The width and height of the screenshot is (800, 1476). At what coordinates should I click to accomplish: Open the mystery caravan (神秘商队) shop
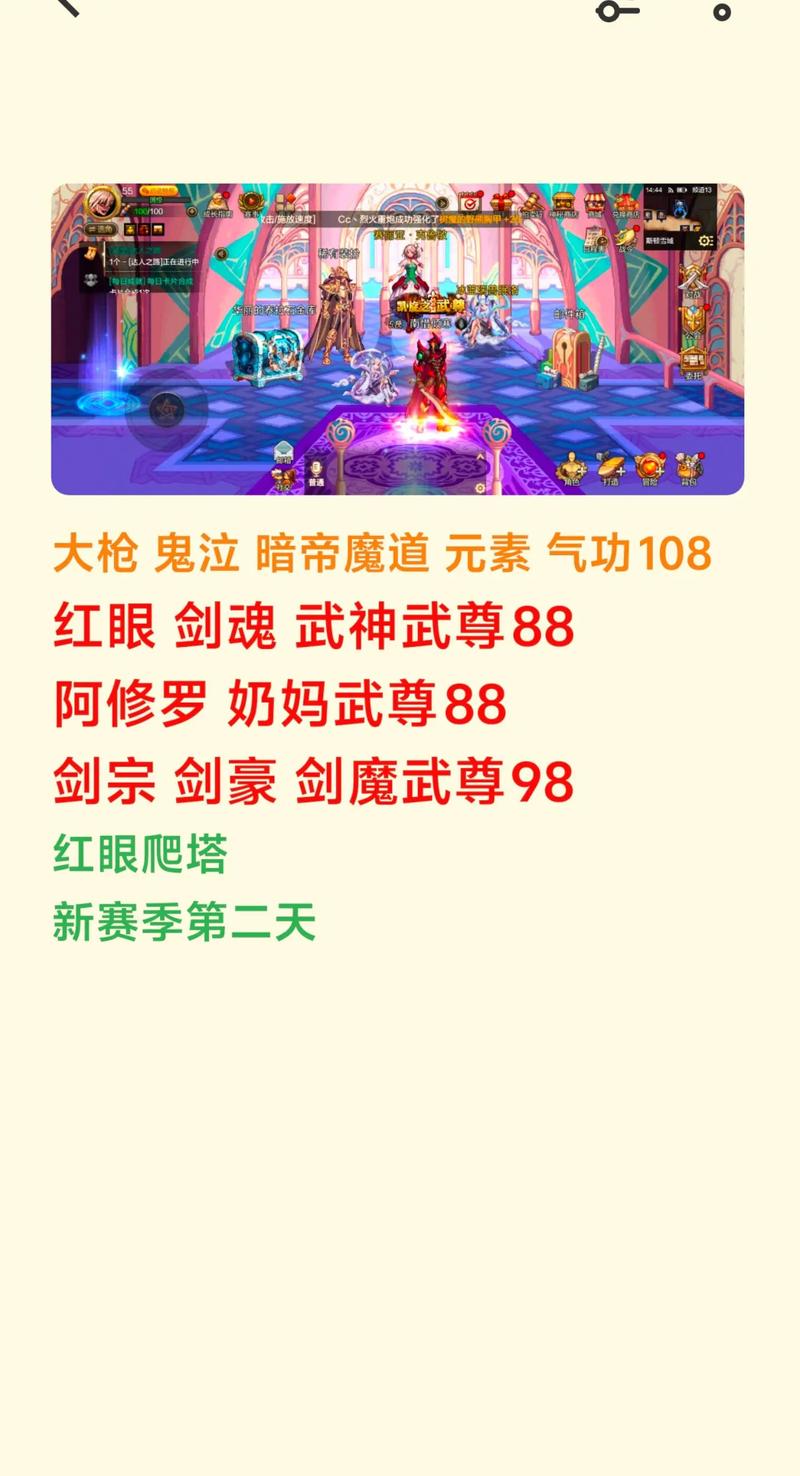point(563,202)
